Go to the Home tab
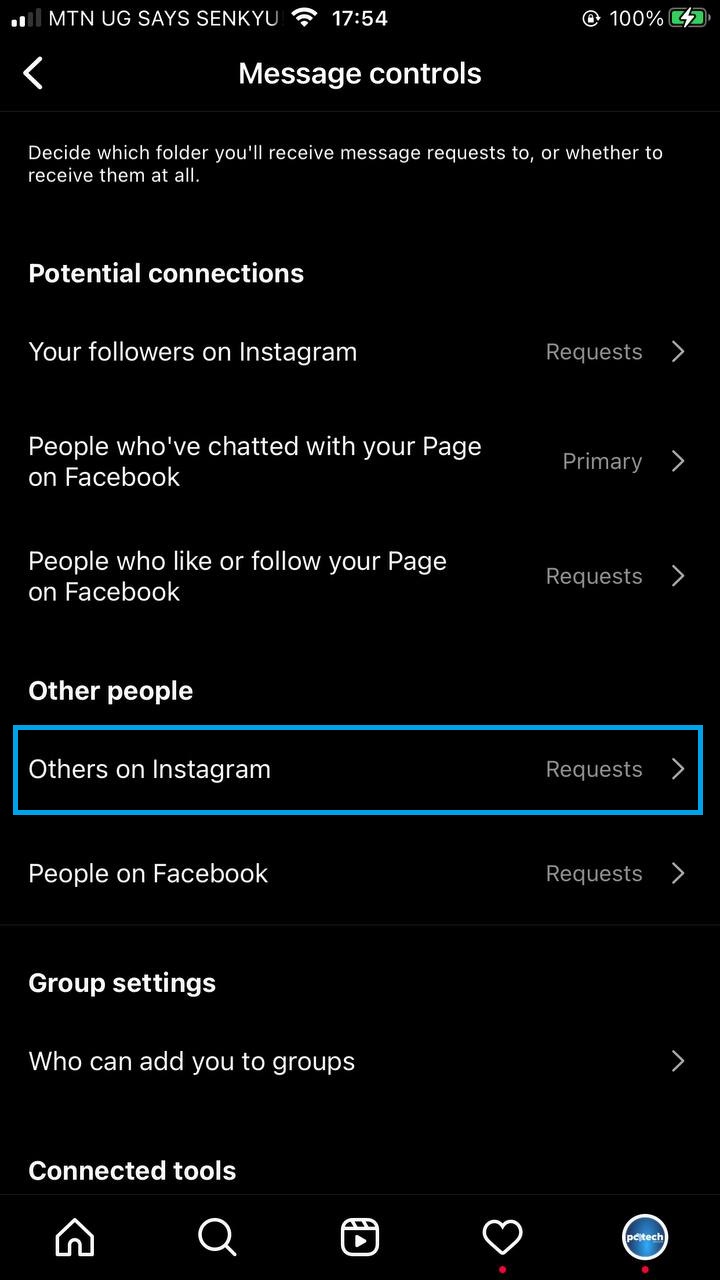 (x=75, y=1238)
